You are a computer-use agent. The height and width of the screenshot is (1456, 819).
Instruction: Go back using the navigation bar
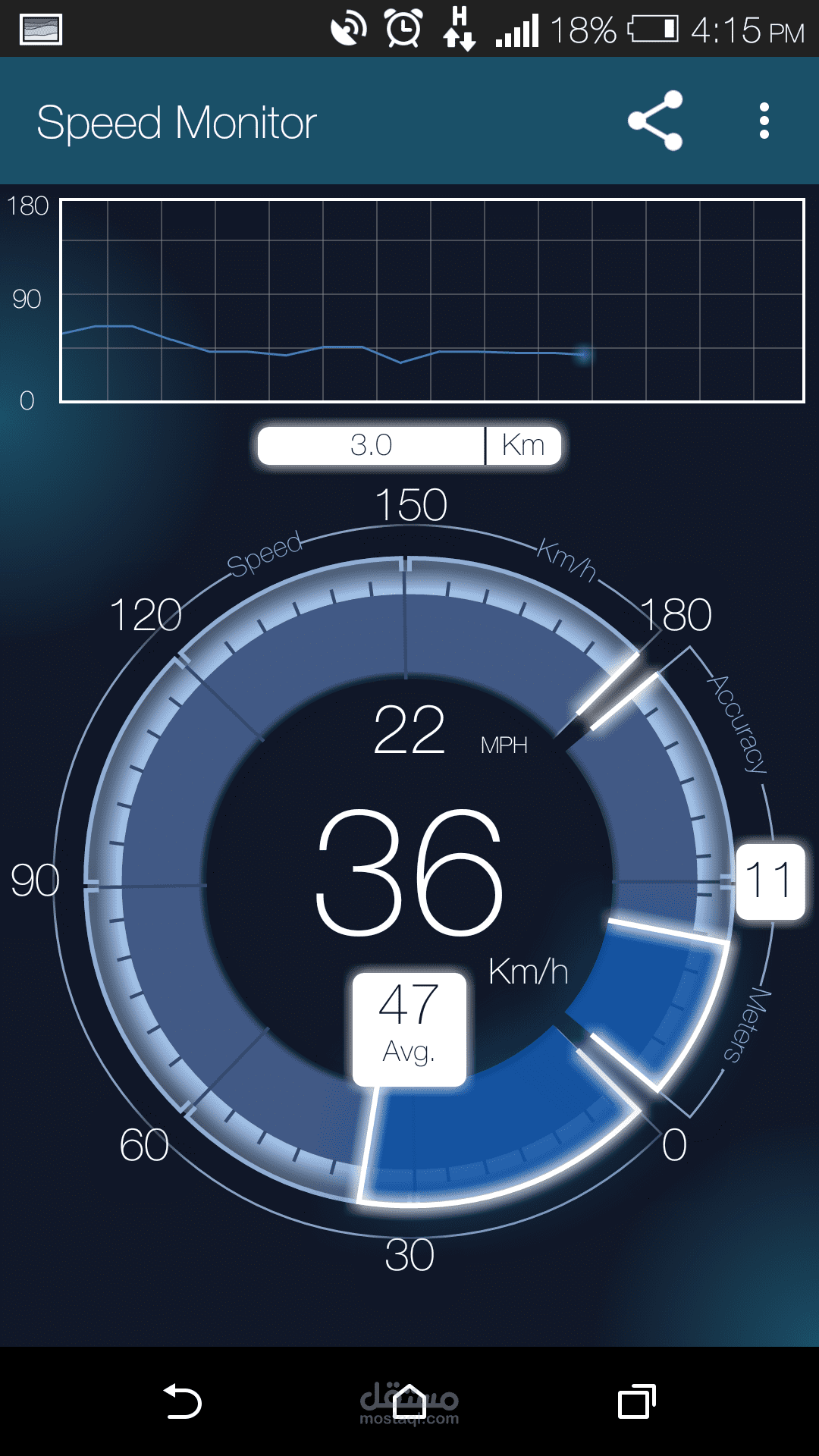[183, 1401]
